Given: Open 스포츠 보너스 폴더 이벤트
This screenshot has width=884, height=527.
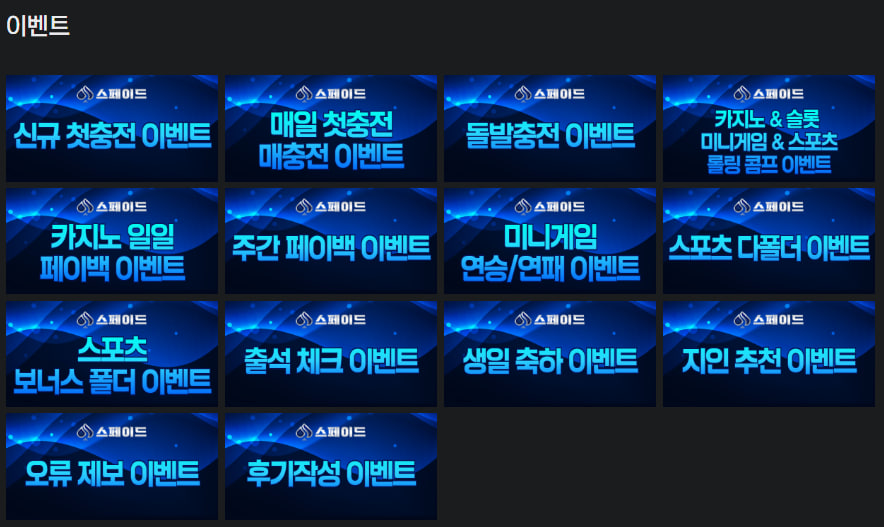Looking at the screenshot, I should [x=112, y=354].
